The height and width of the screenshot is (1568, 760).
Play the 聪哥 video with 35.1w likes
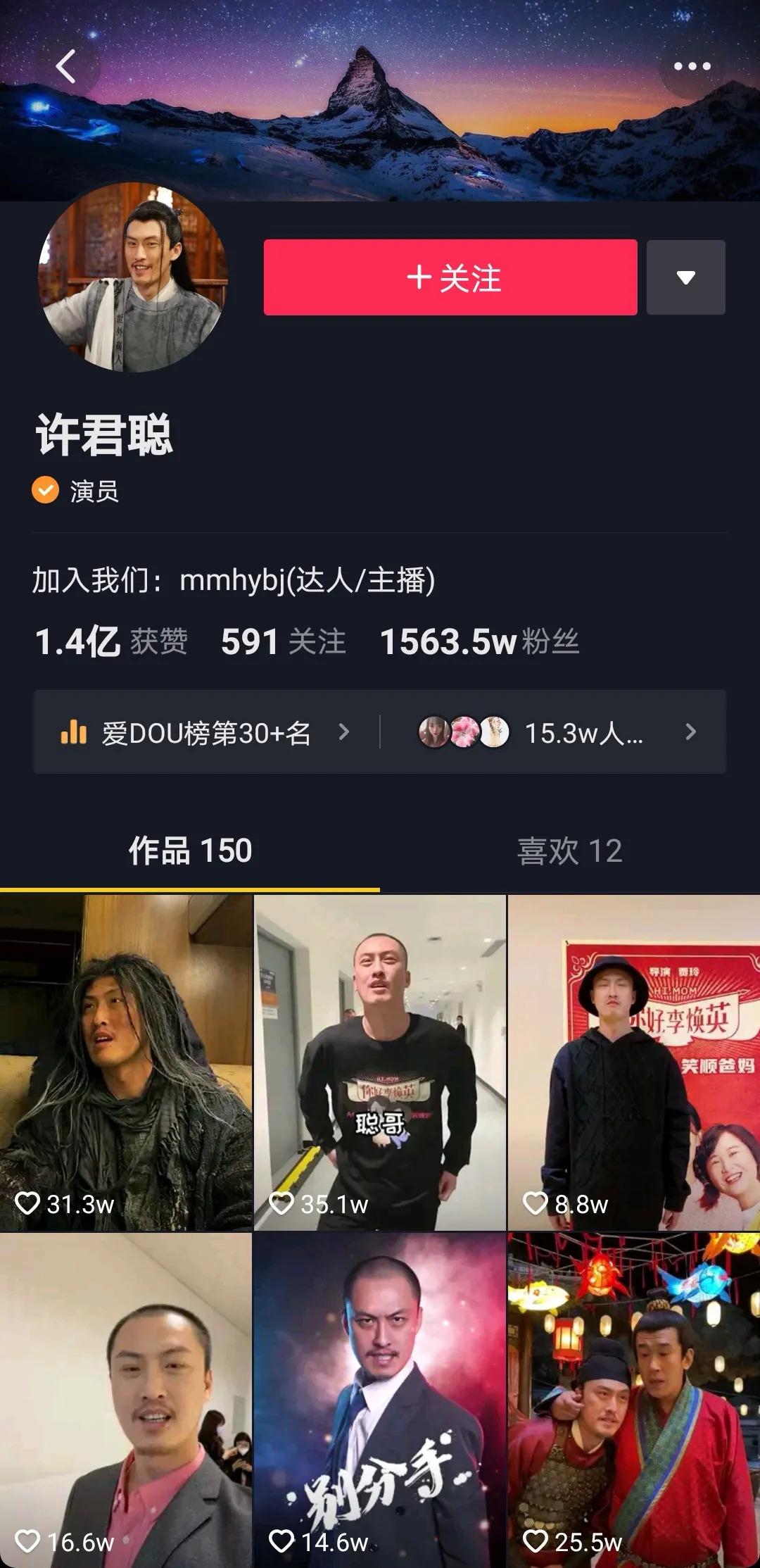point(380,1062)
